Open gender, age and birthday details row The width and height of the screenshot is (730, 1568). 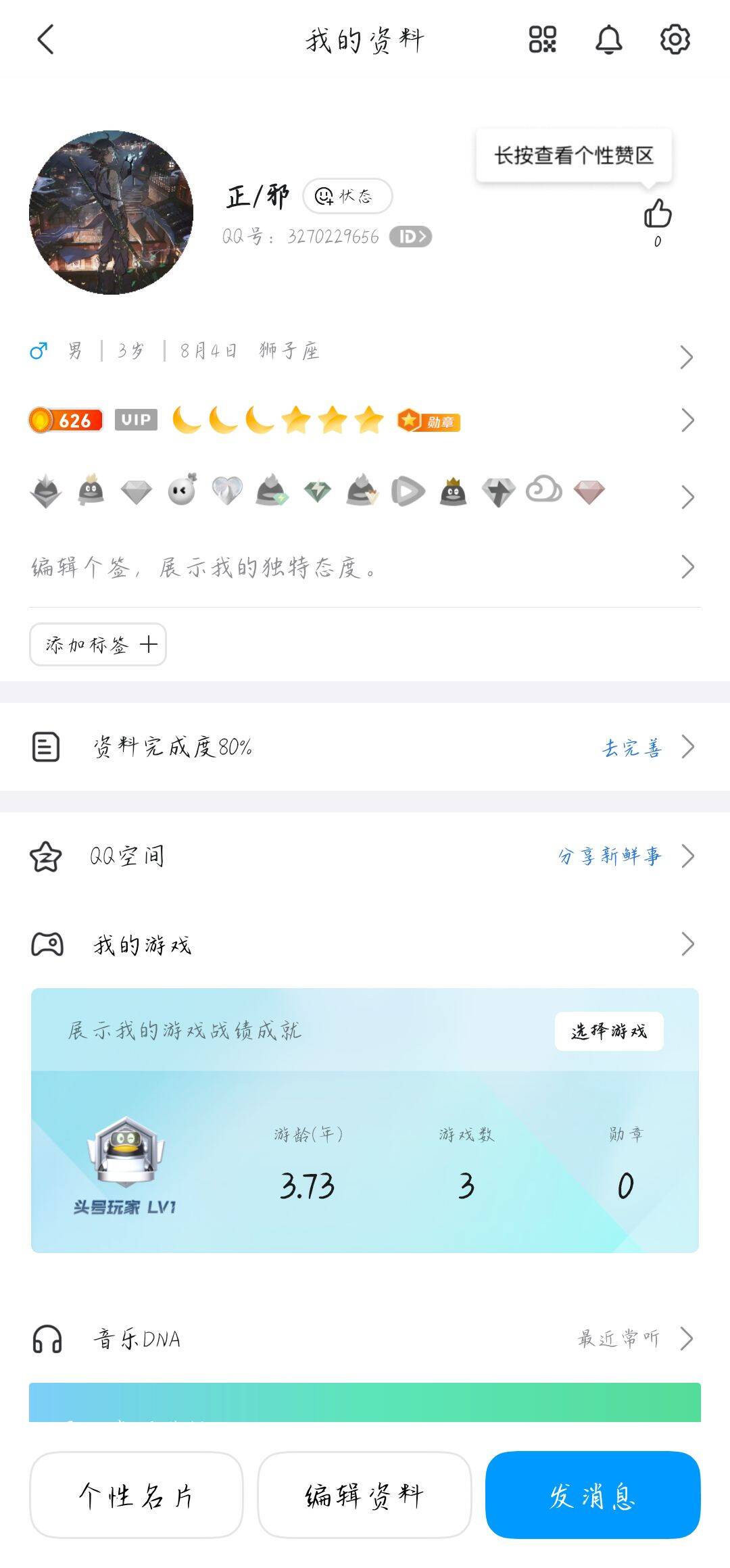pos(365,351)
